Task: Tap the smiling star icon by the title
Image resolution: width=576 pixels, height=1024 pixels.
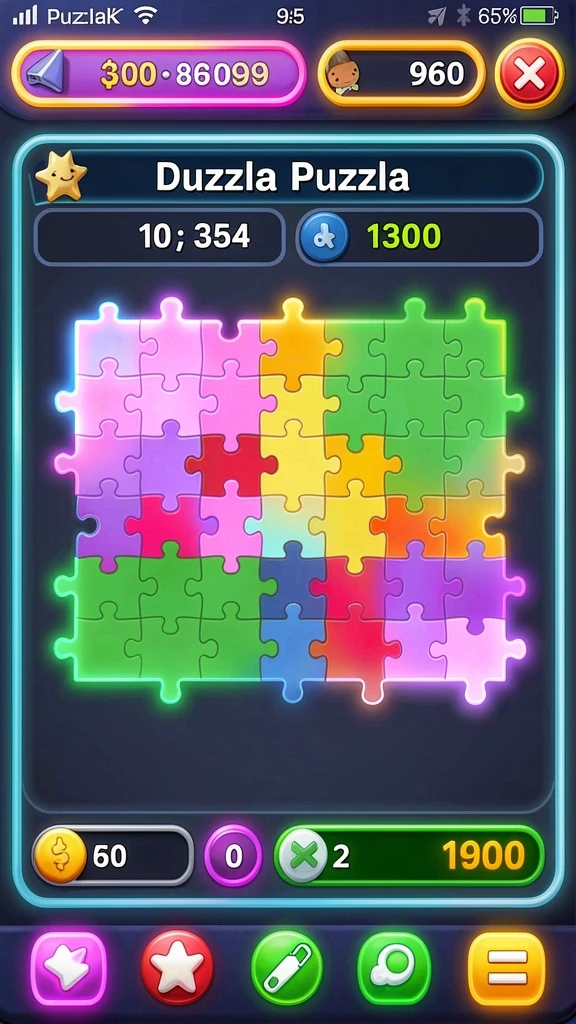Action: (61, 176)
